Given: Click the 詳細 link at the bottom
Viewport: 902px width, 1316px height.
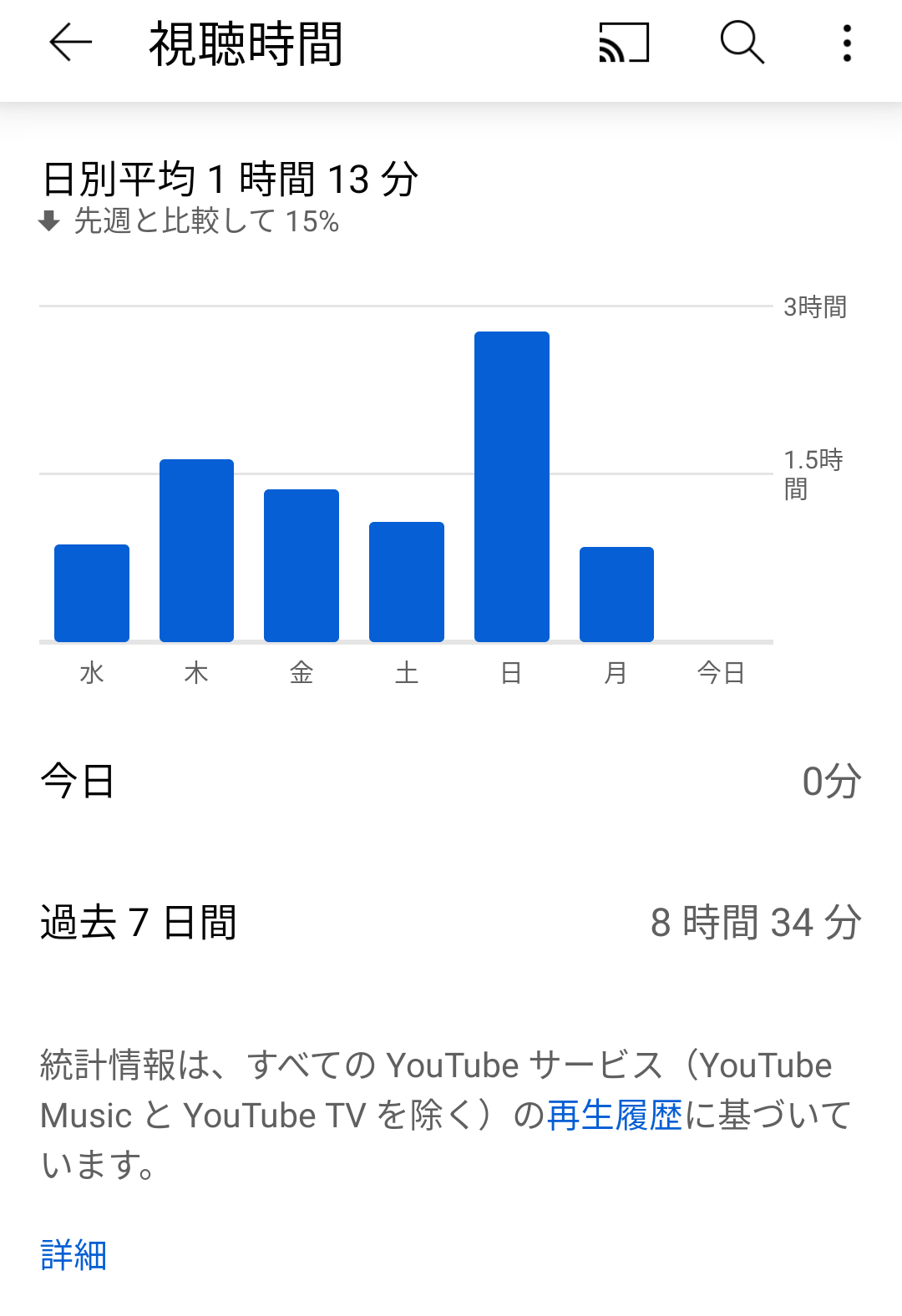Looking at the screenshot, I should pos(73,1253).
